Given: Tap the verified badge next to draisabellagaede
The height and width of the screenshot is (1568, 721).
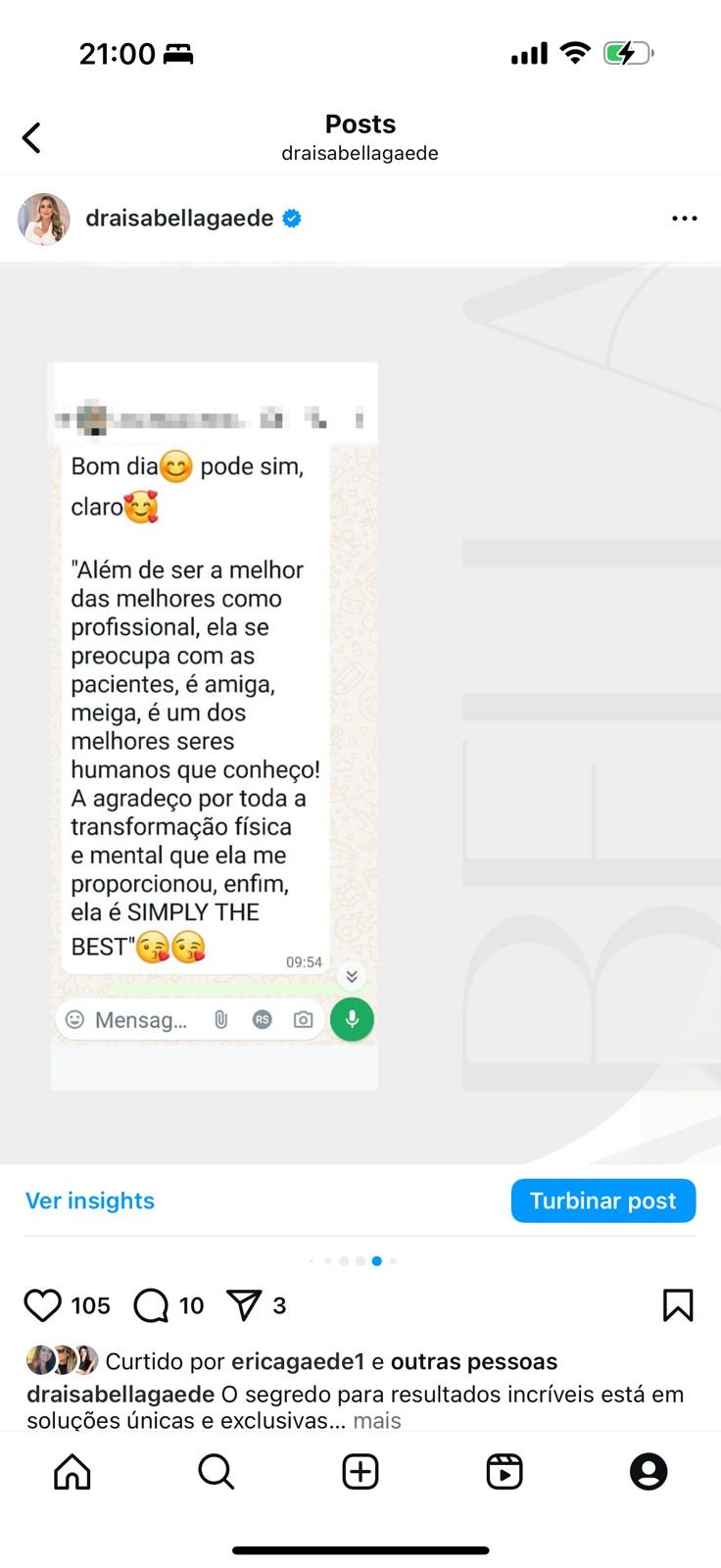Looking at the screenshot, I should click(290, 219).
